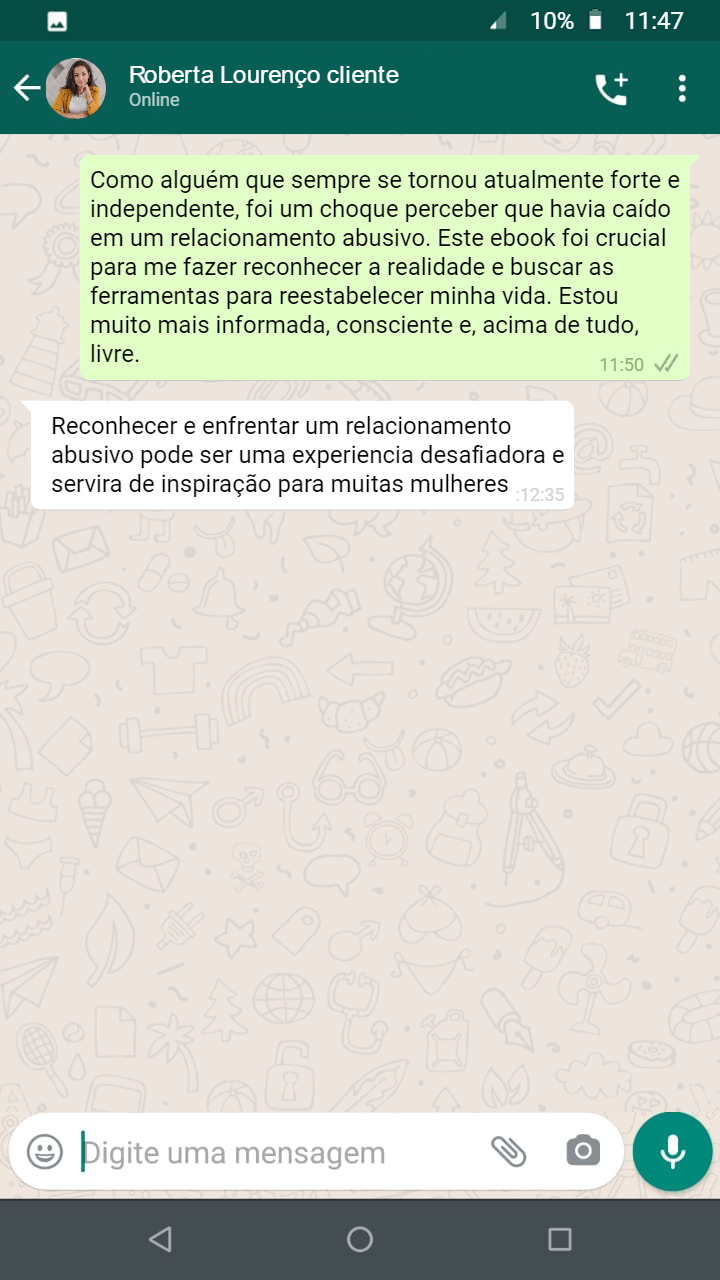Open Roberta Lourenço cliente's profile photo

76,88
